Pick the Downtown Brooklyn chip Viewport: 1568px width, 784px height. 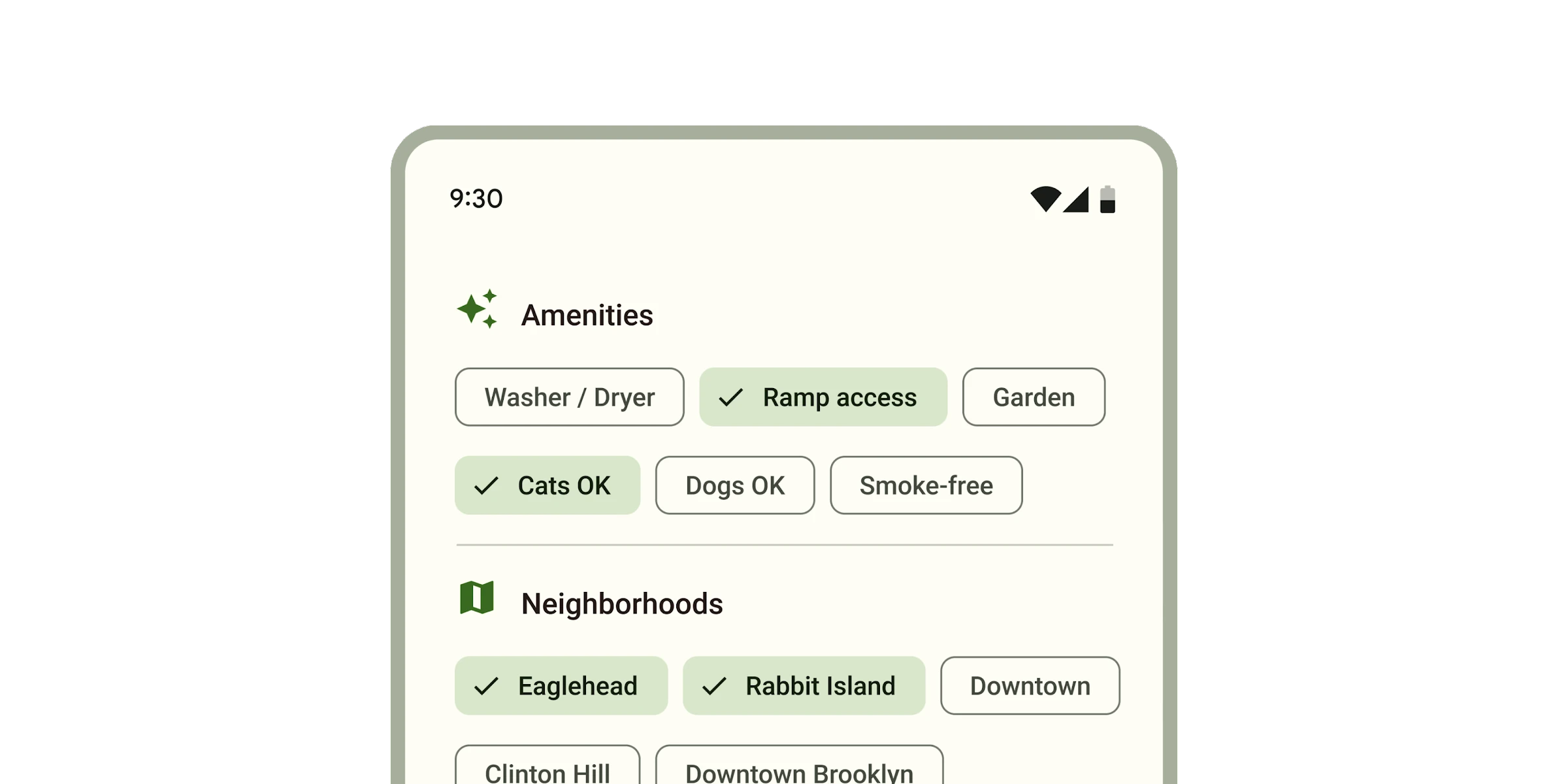[x=798, y=768]
